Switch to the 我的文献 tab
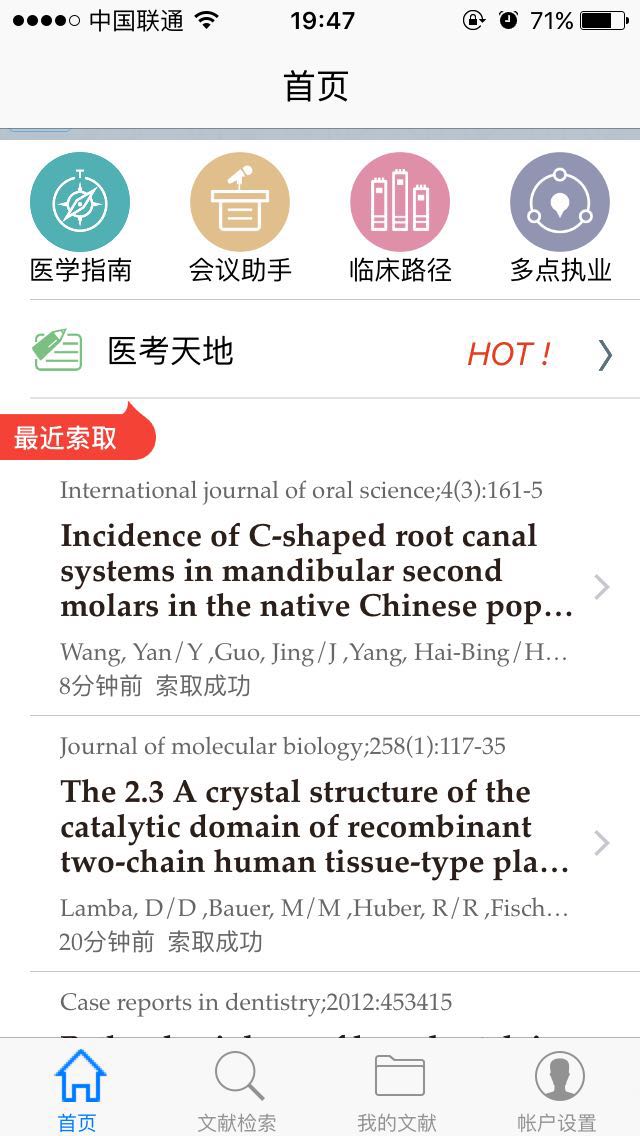 (398, 1090)
